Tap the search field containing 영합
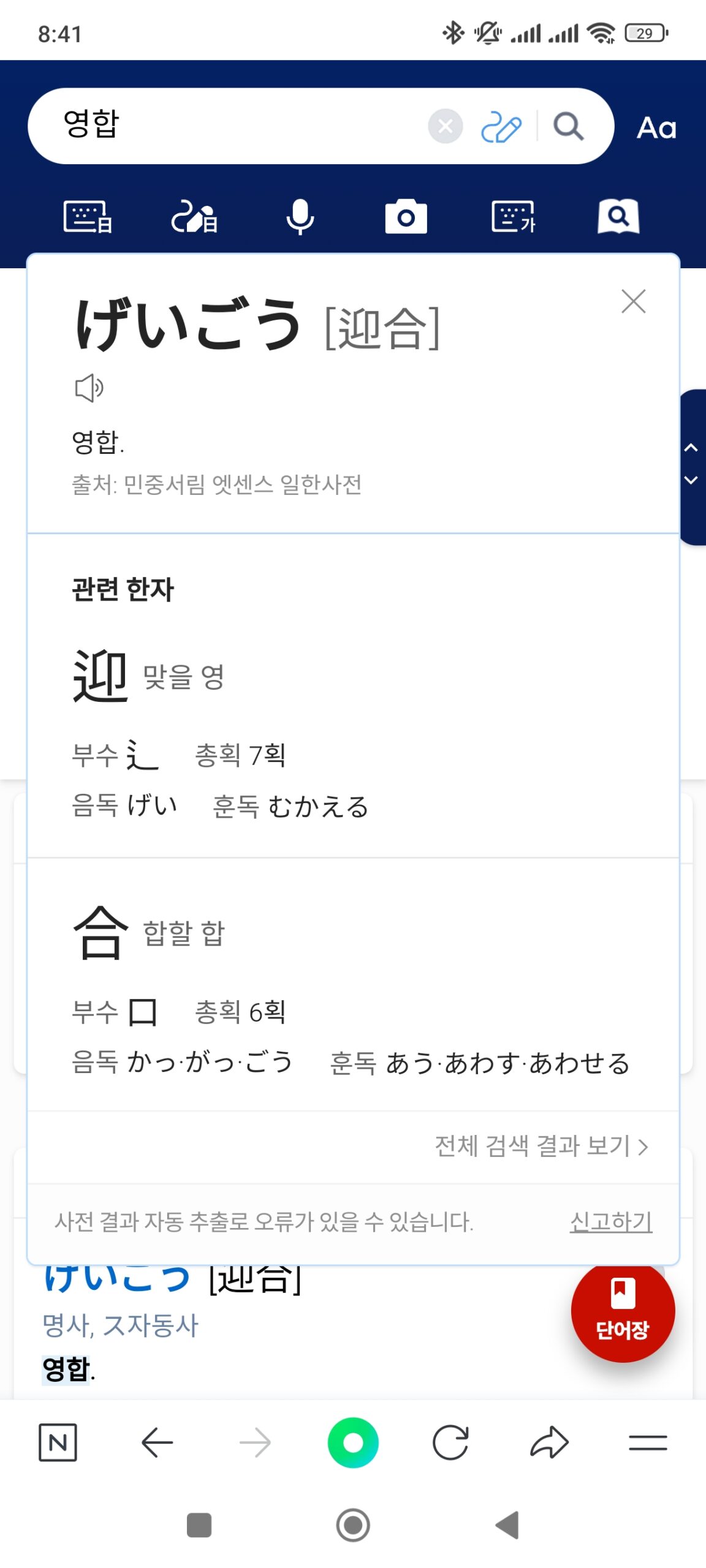 click(233, 126)
